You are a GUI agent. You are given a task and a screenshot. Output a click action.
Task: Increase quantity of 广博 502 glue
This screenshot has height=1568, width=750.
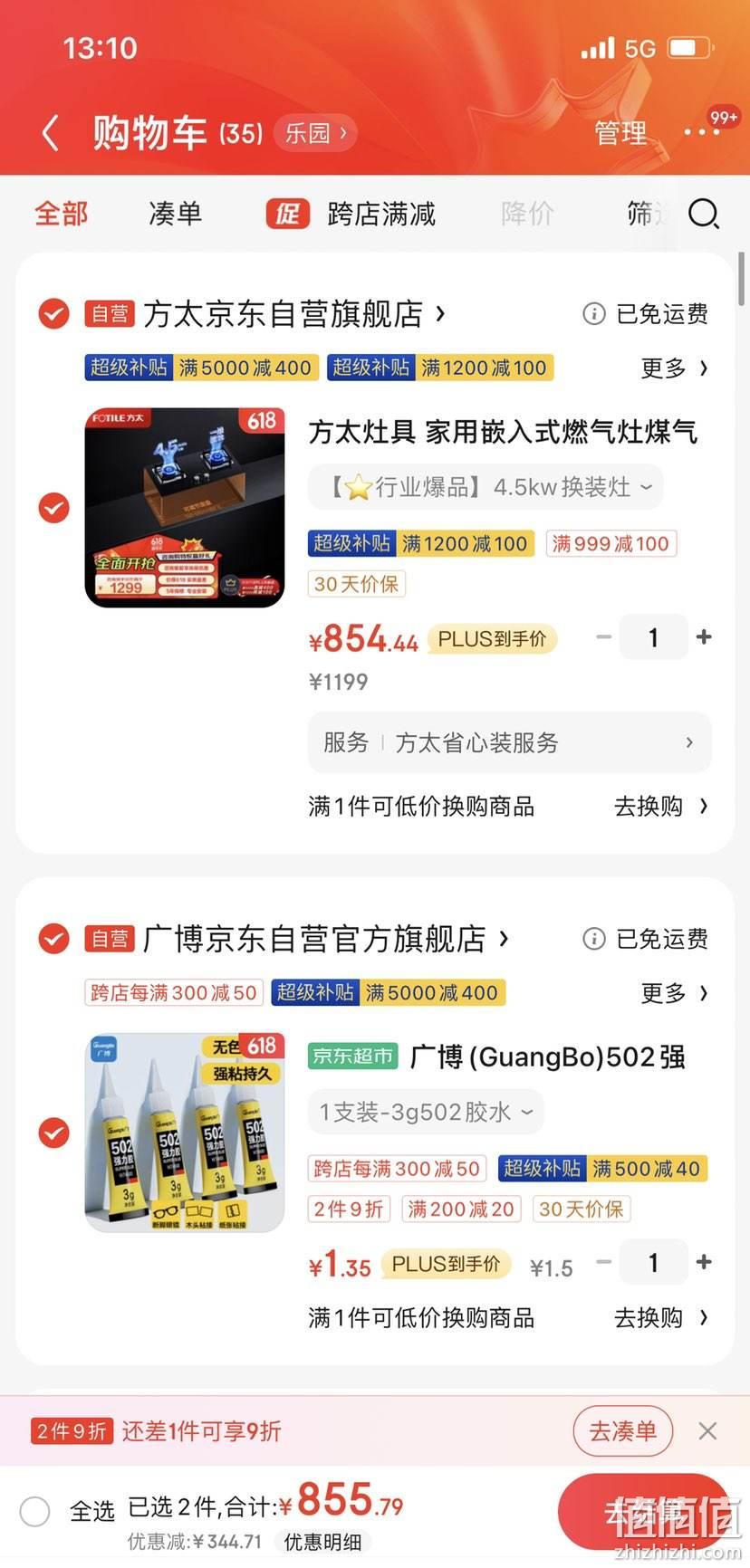703,1262
